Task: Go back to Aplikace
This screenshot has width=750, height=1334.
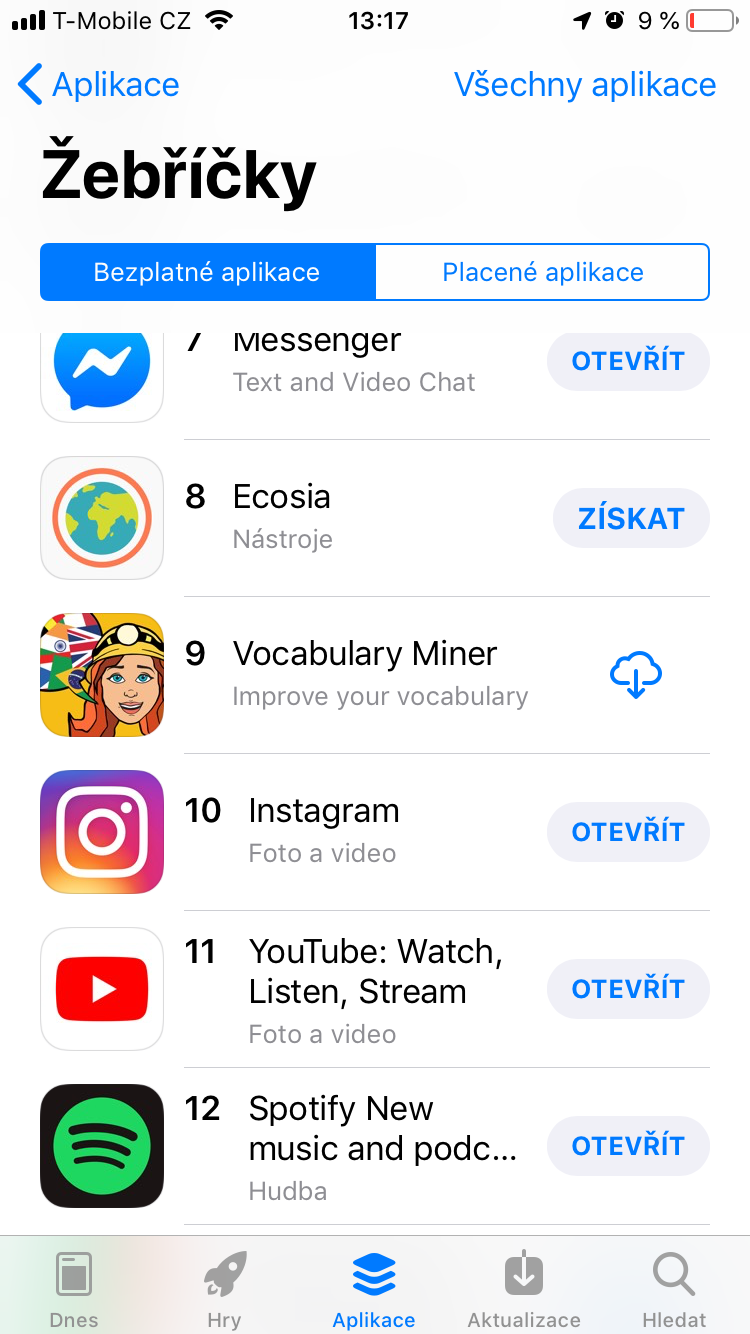Action: 98,85
